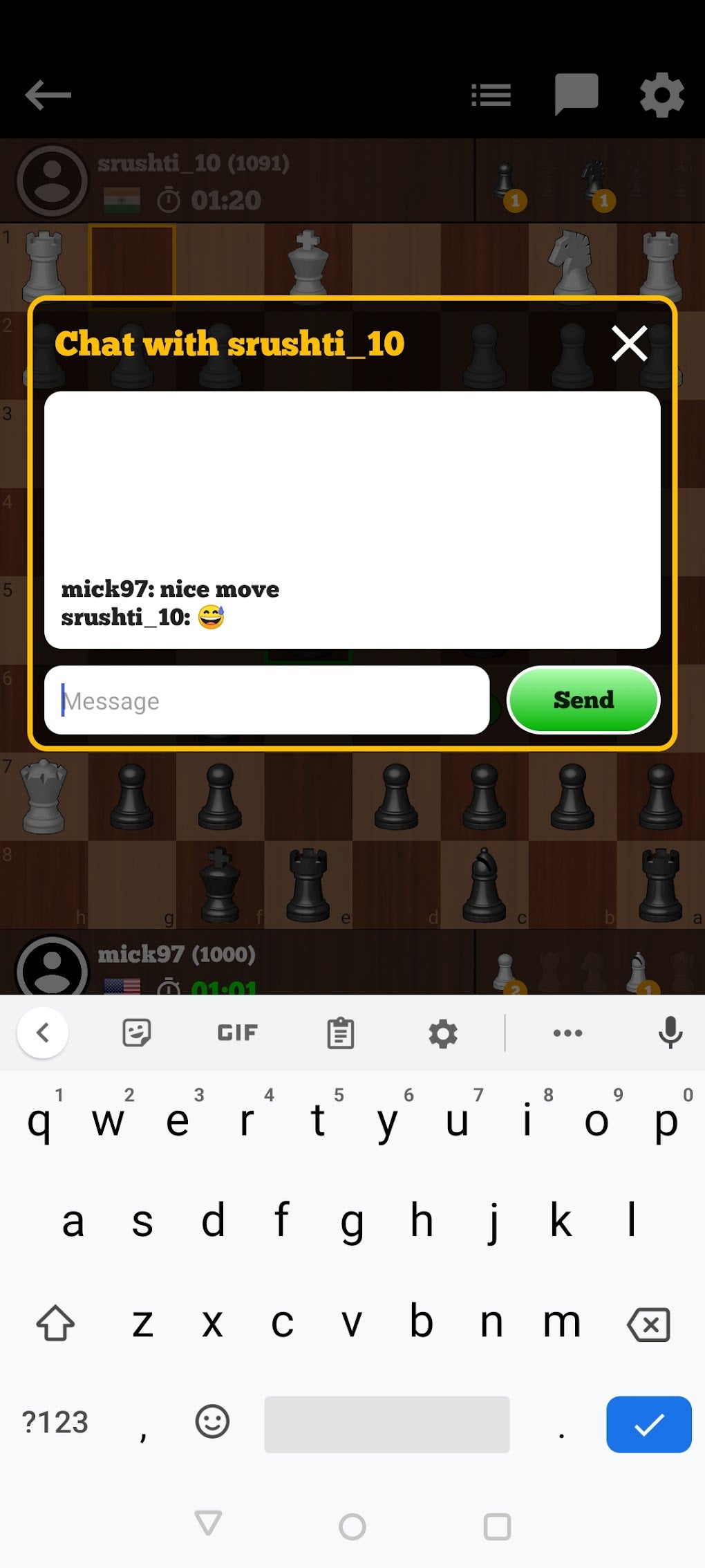Open the chat bubble icon in header
The width and height of the screenshot is (705, 1568).
(576, 94)
